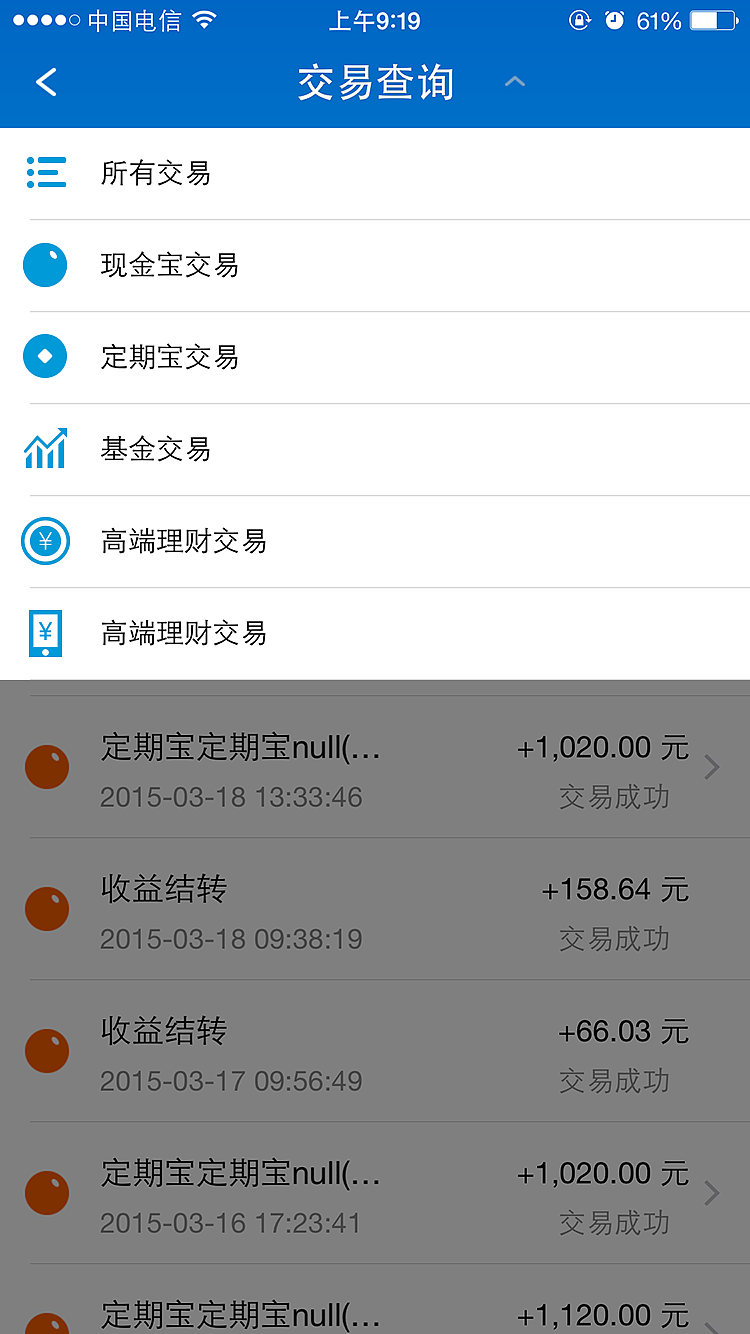
Task: Click the battery level indicator
Action: point(712,18)
